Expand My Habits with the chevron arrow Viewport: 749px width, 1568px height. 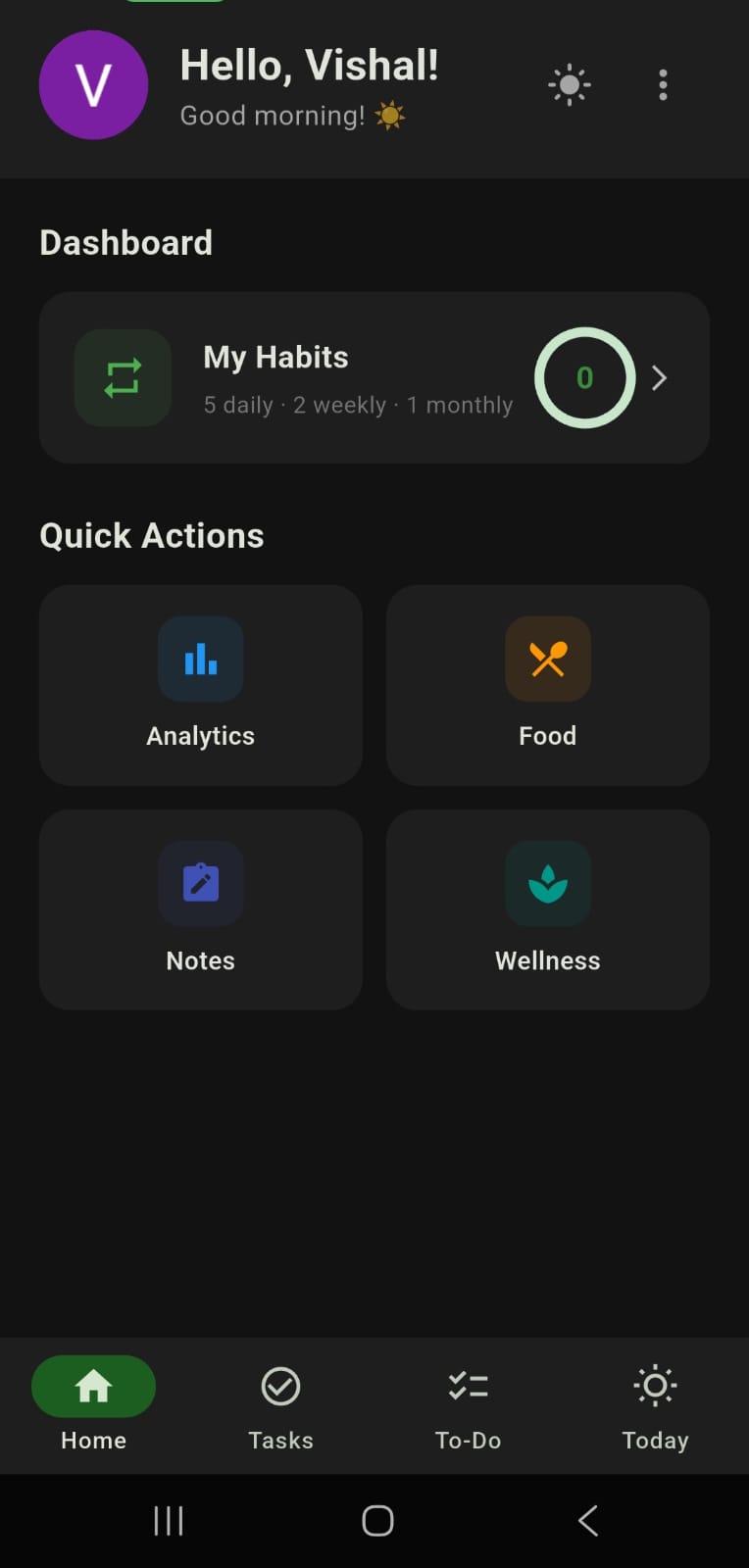pos(659,378)
